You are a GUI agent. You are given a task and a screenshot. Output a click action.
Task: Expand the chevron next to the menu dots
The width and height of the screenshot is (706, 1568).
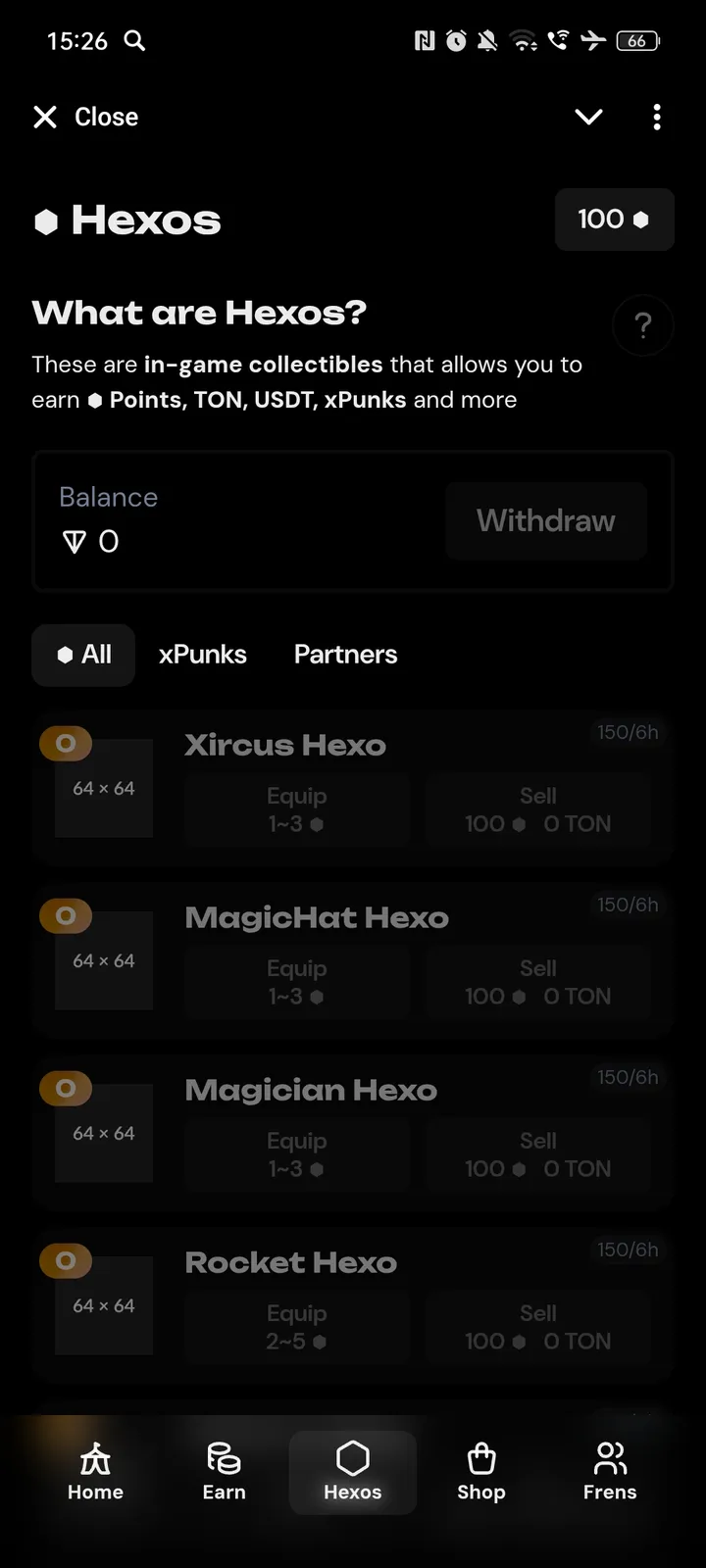pos(588,117)
